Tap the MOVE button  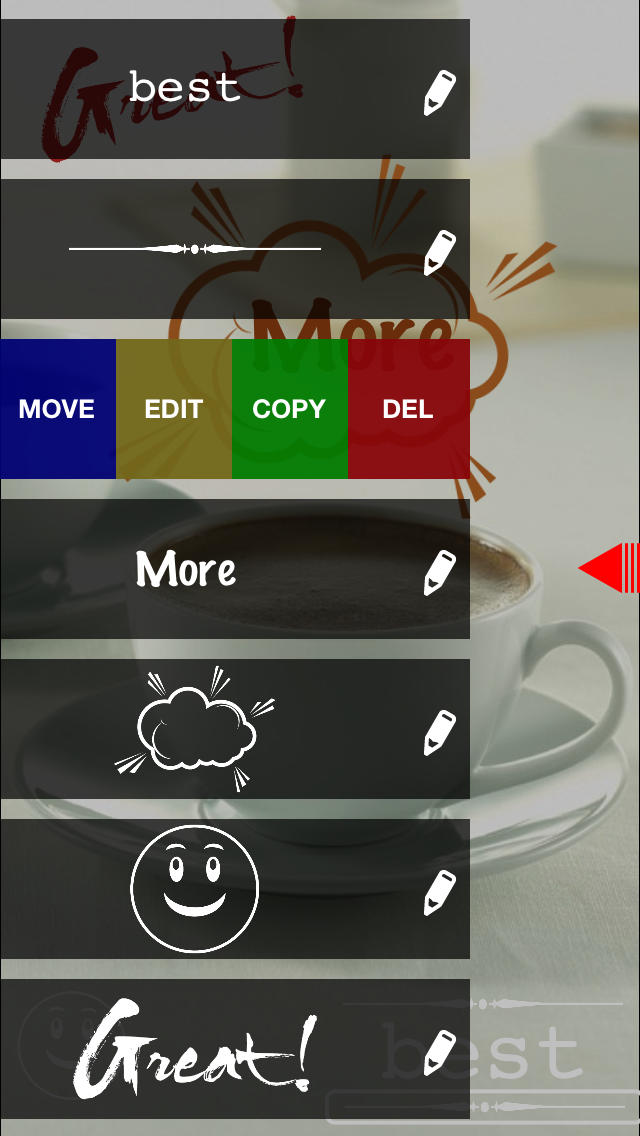pyautogui.click(x=57, y=409)
